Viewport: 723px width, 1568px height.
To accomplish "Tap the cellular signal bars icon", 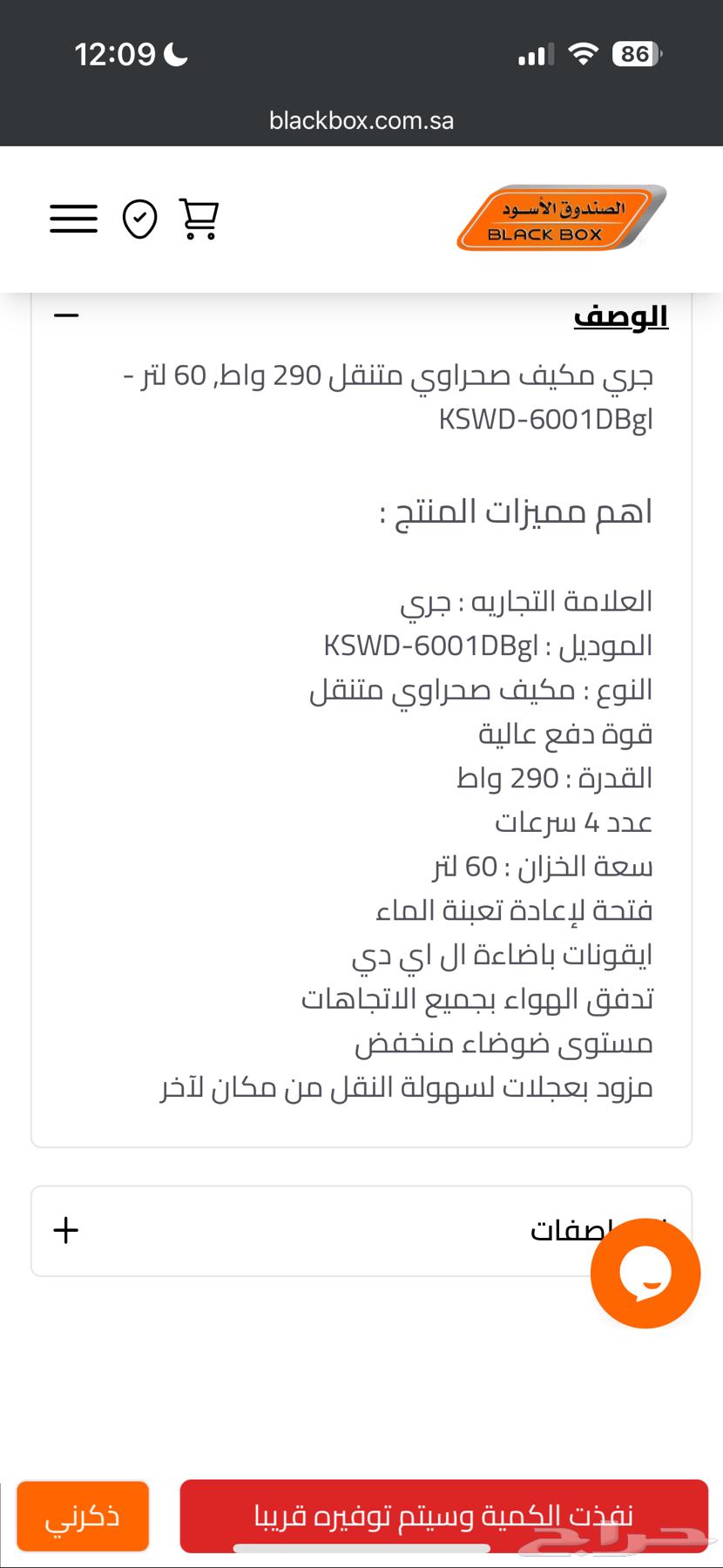I will pyautogui.click(x=535, y=55).
